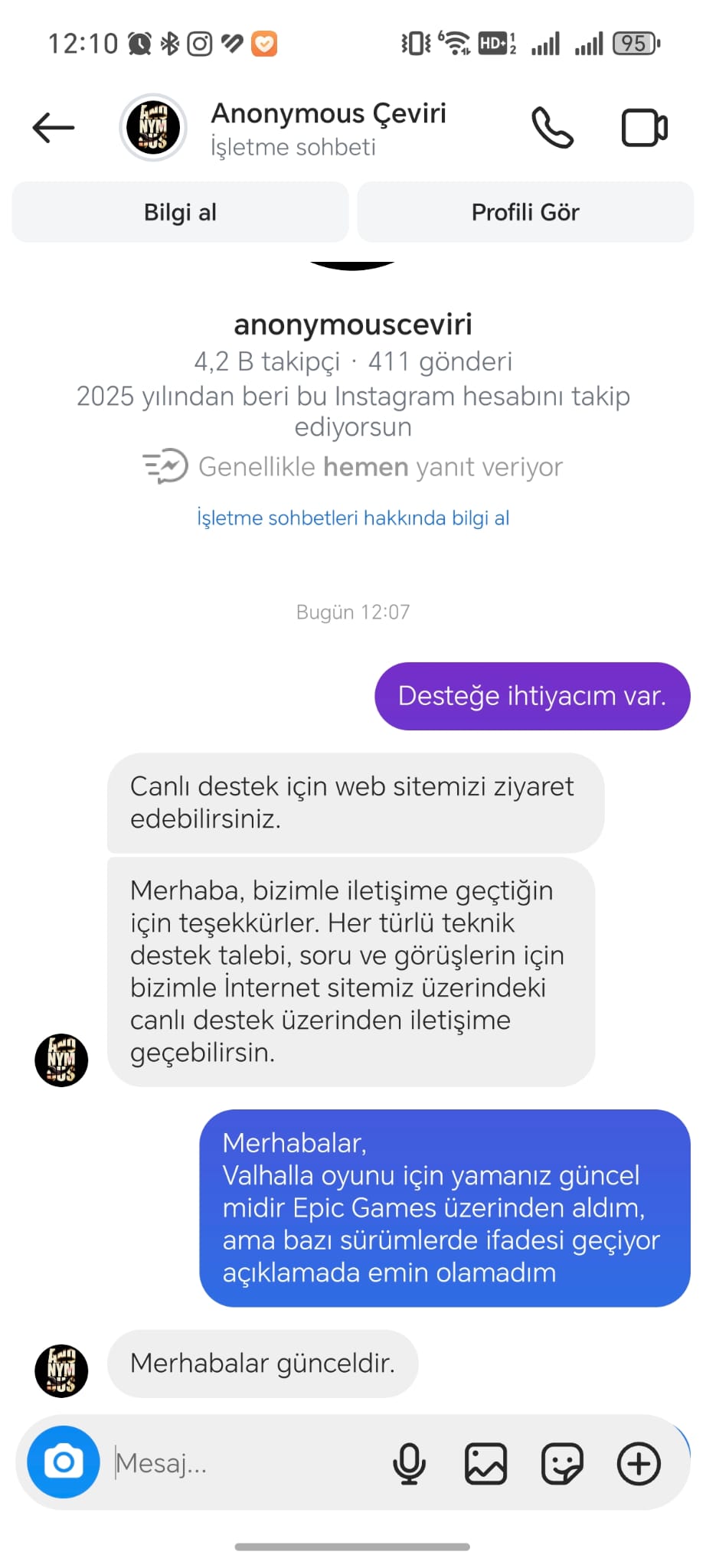
Task: Open the İşletme sohbetleri hakkında bilgi al link
Action: tap(353, 518)
